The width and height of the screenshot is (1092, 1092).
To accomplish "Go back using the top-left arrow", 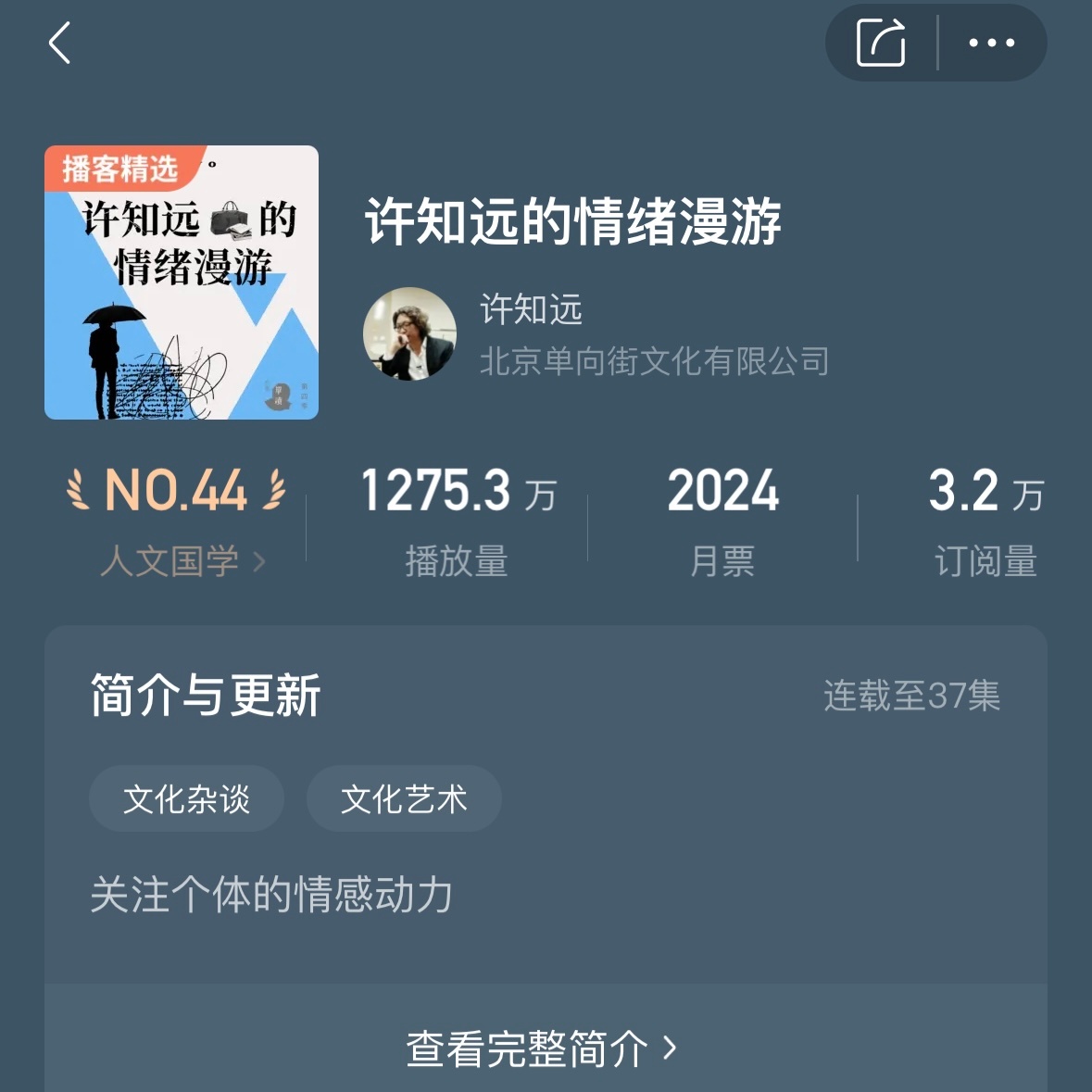I will 60,44.
